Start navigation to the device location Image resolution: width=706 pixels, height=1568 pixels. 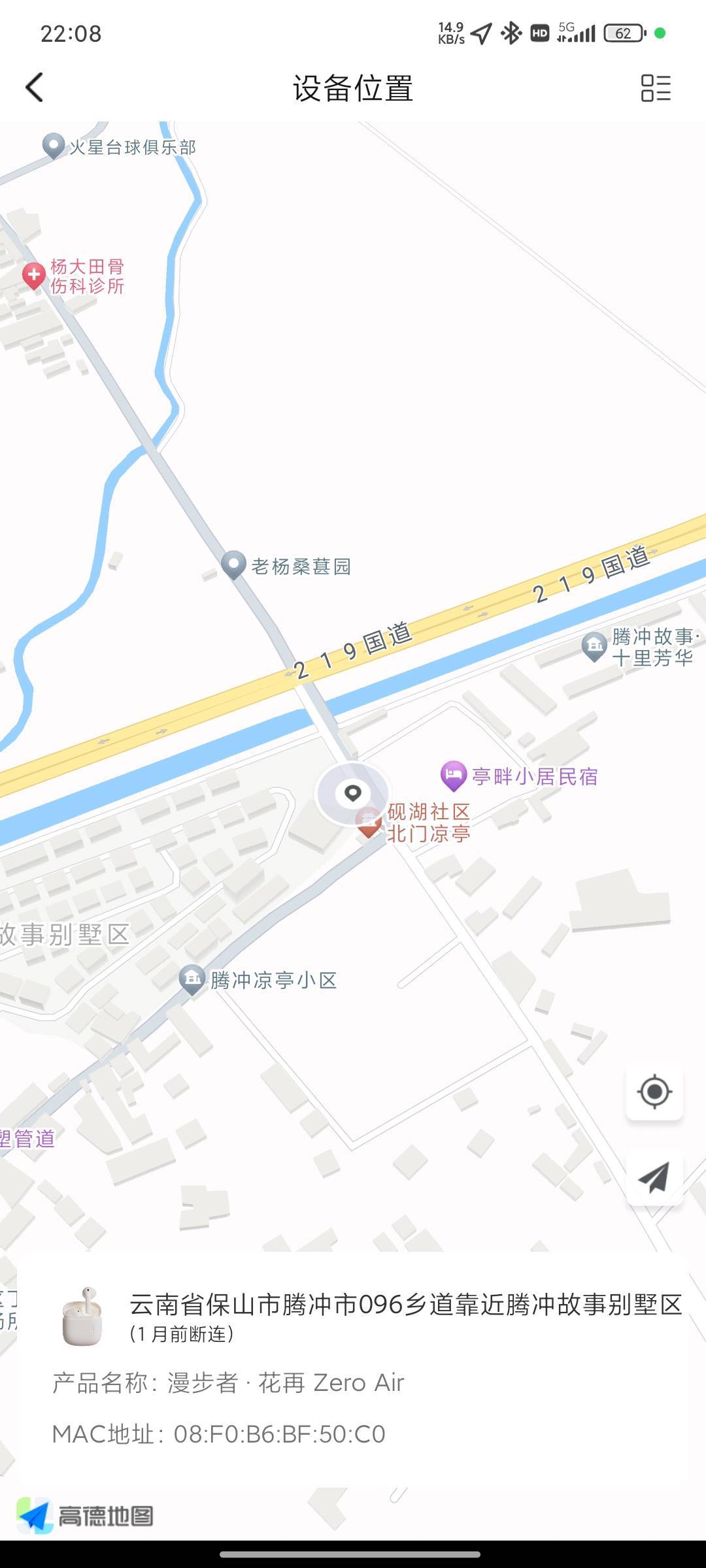(x=654, y=1177)
